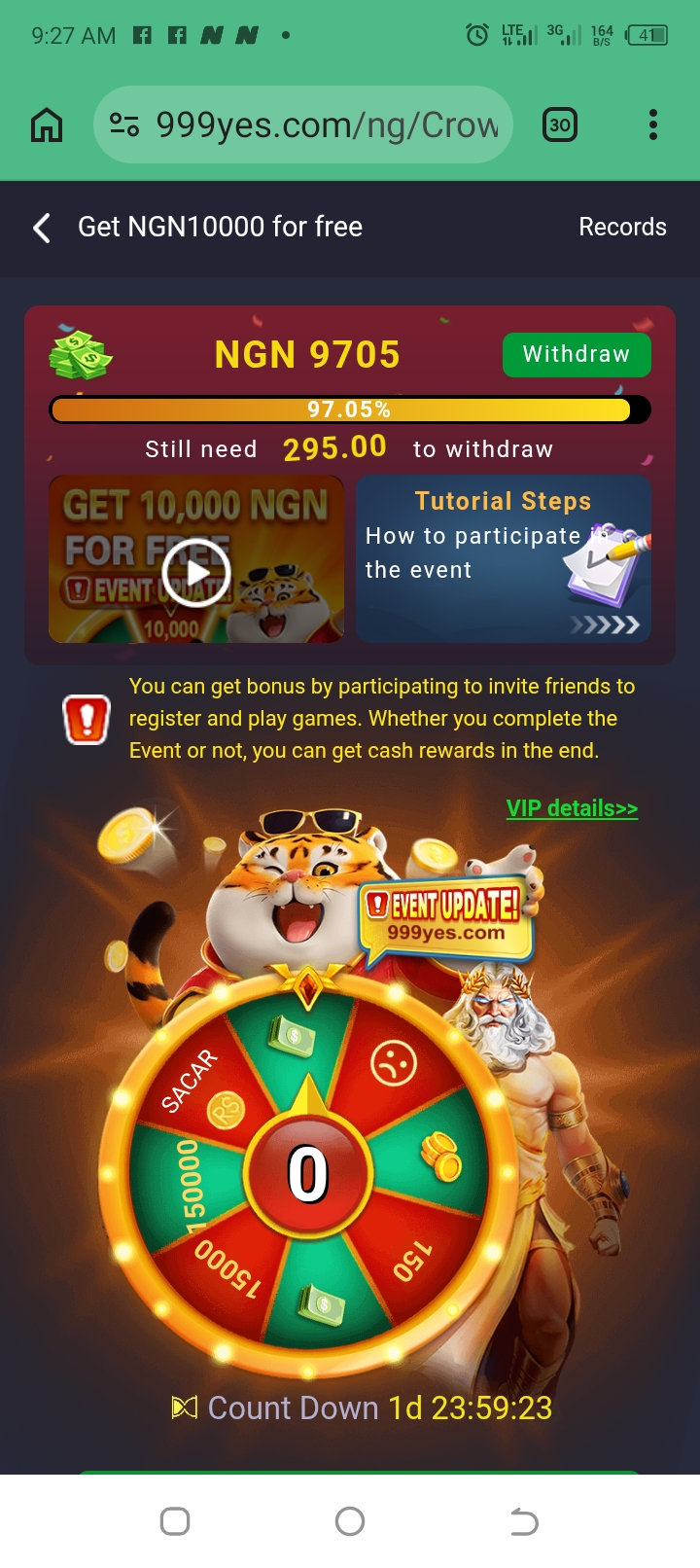Open the browser tab switcher
This screenshot has width=700, height=1568.
coord(559,125)
